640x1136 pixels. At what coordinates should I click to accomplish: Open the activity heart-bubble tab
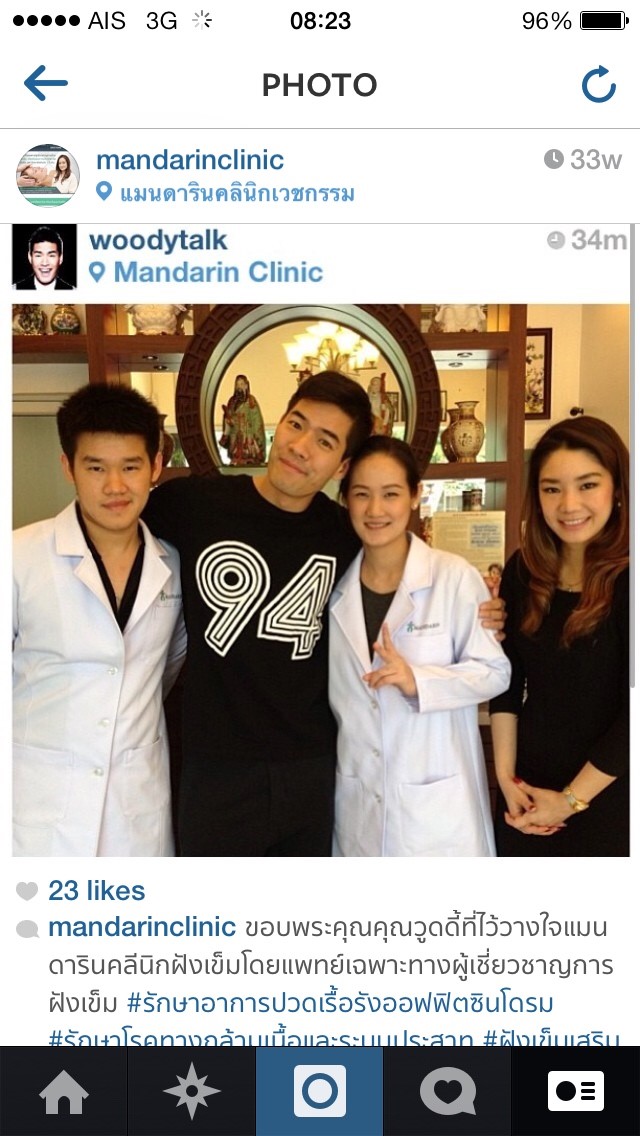447,1091
